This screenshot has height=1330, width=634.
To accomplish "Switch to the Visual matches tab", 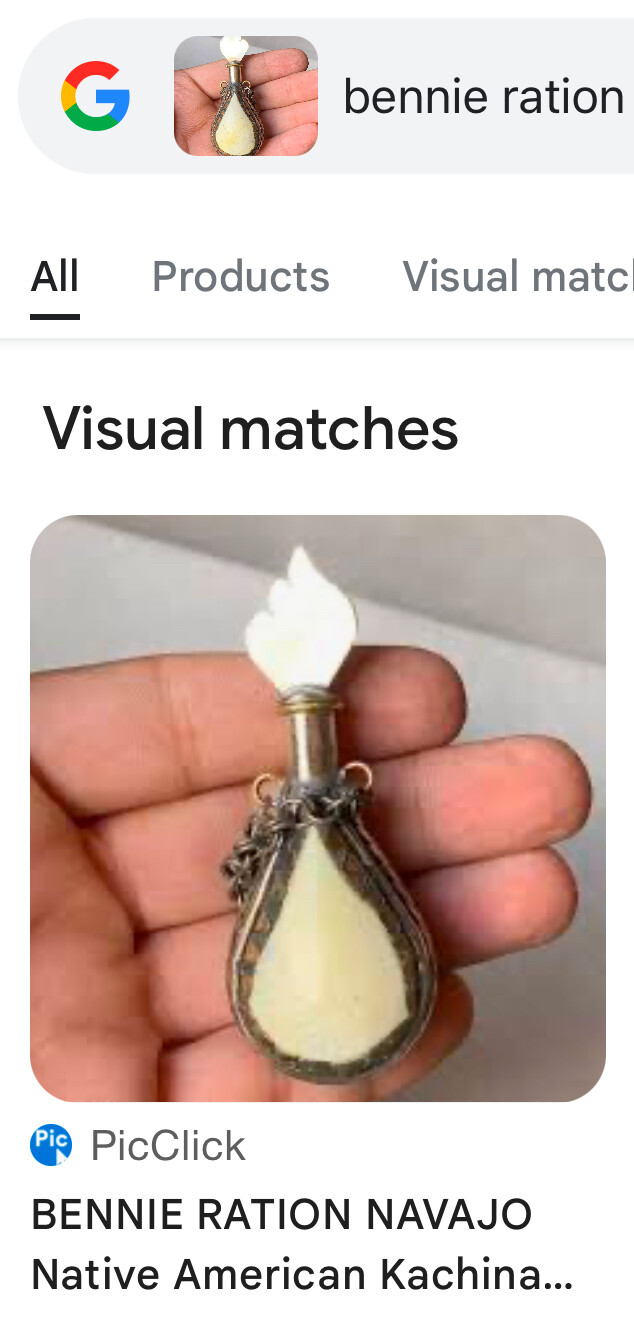I will click(517, 277).
